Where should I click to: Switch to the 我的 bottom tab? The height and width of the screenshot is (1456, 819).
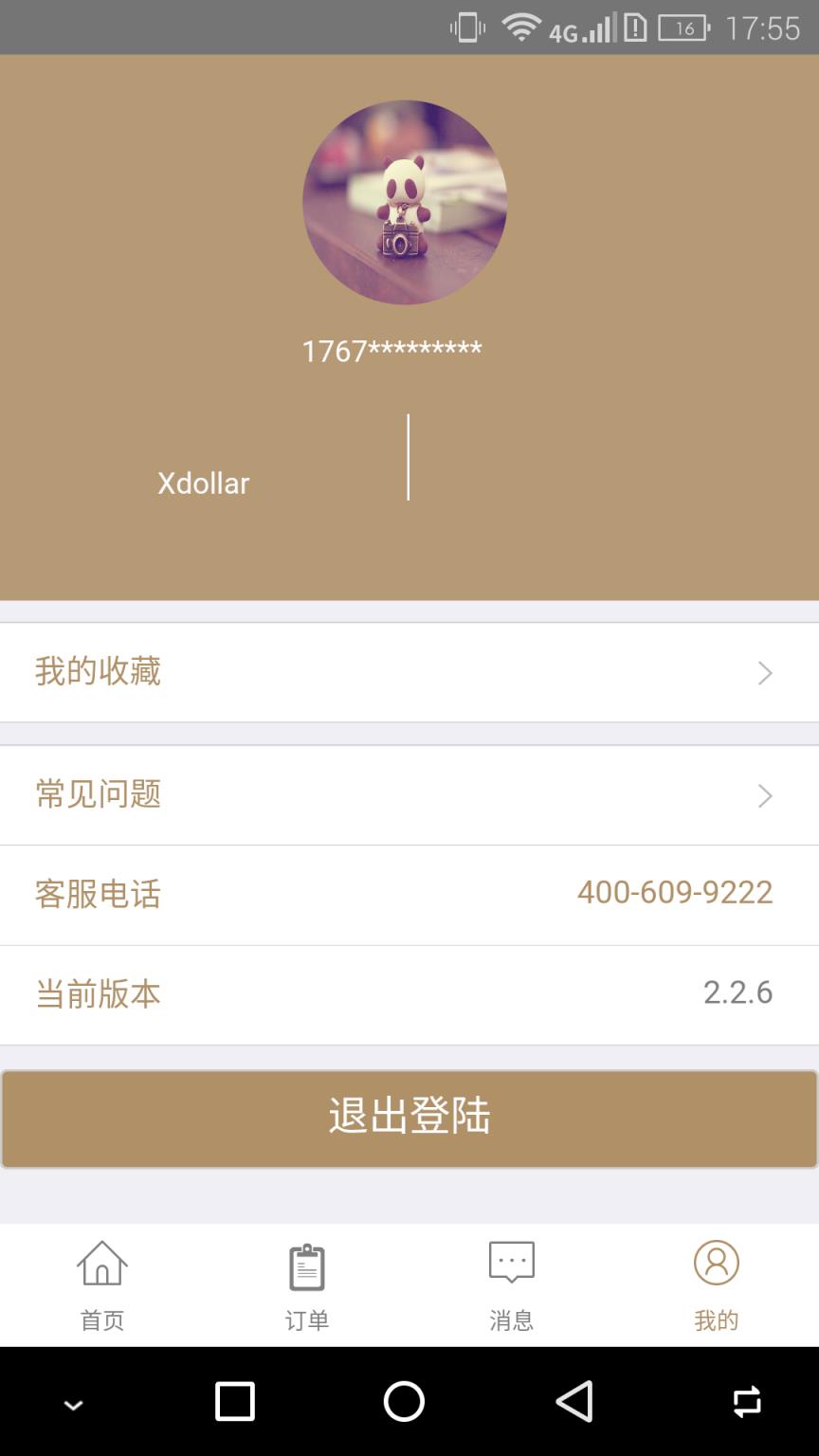(716, 1284)
